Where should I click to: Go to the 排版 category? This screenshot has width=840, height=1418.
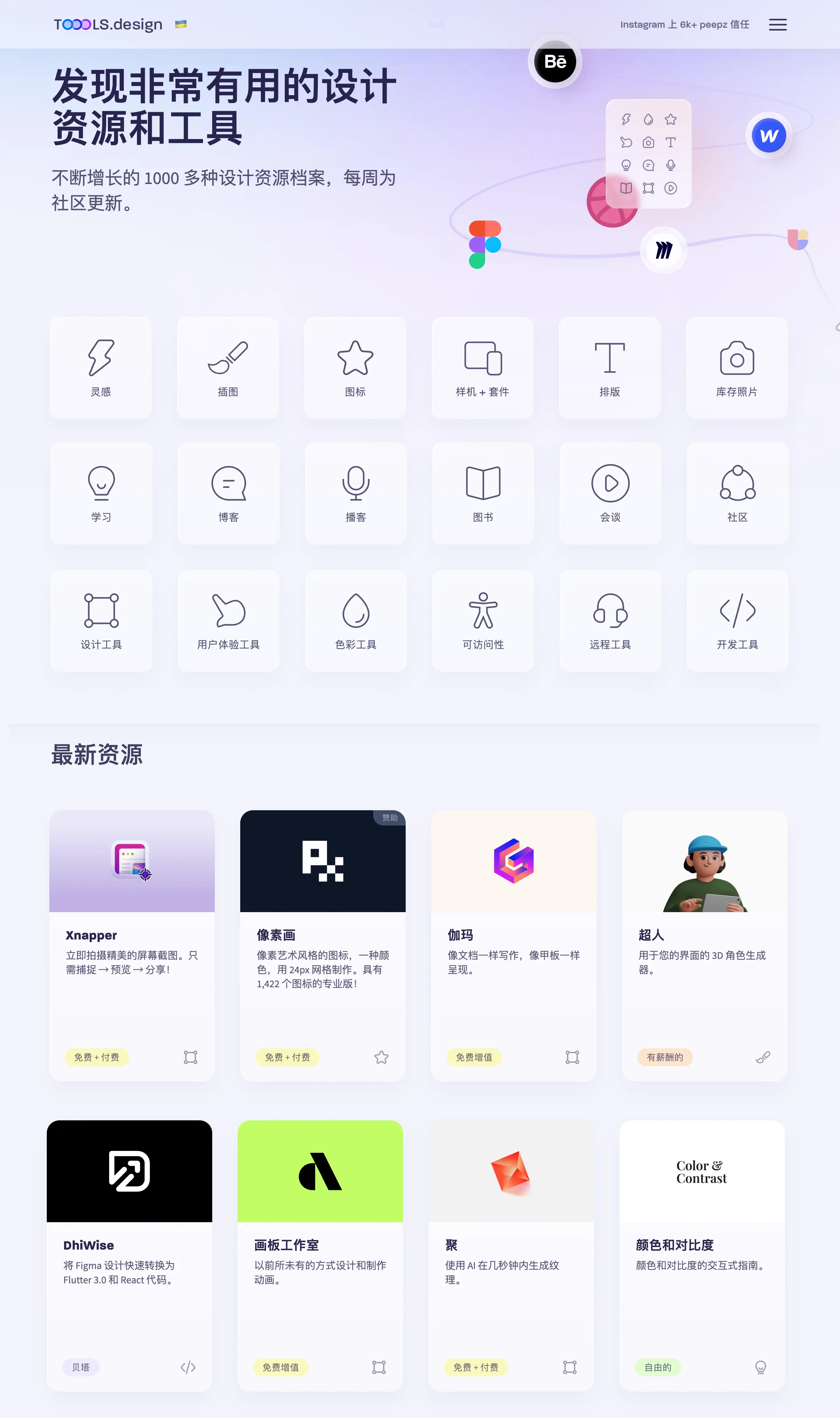(610, 367)
